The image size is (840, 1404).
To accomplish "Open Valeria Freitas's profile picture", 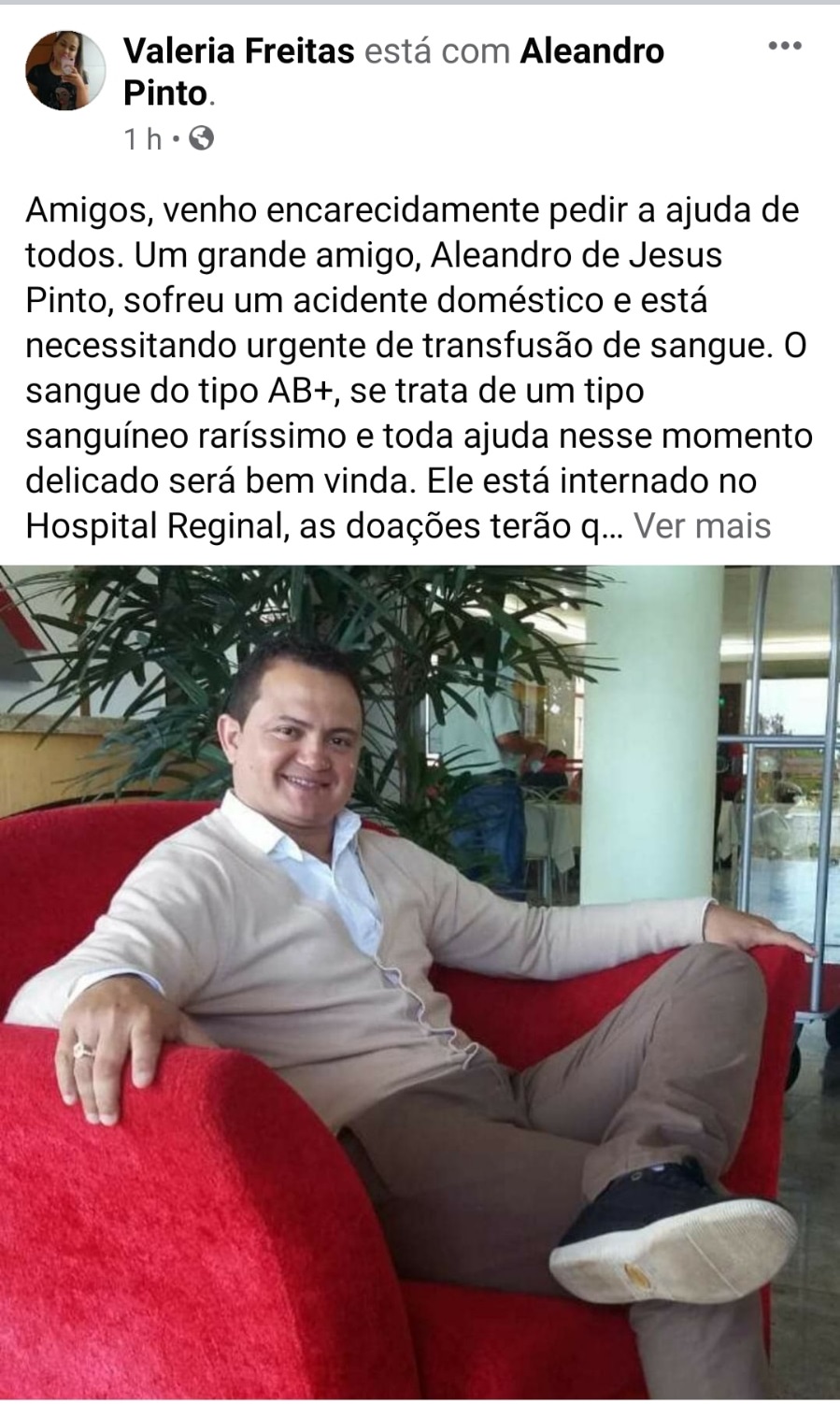I will [x=64, y=71].
